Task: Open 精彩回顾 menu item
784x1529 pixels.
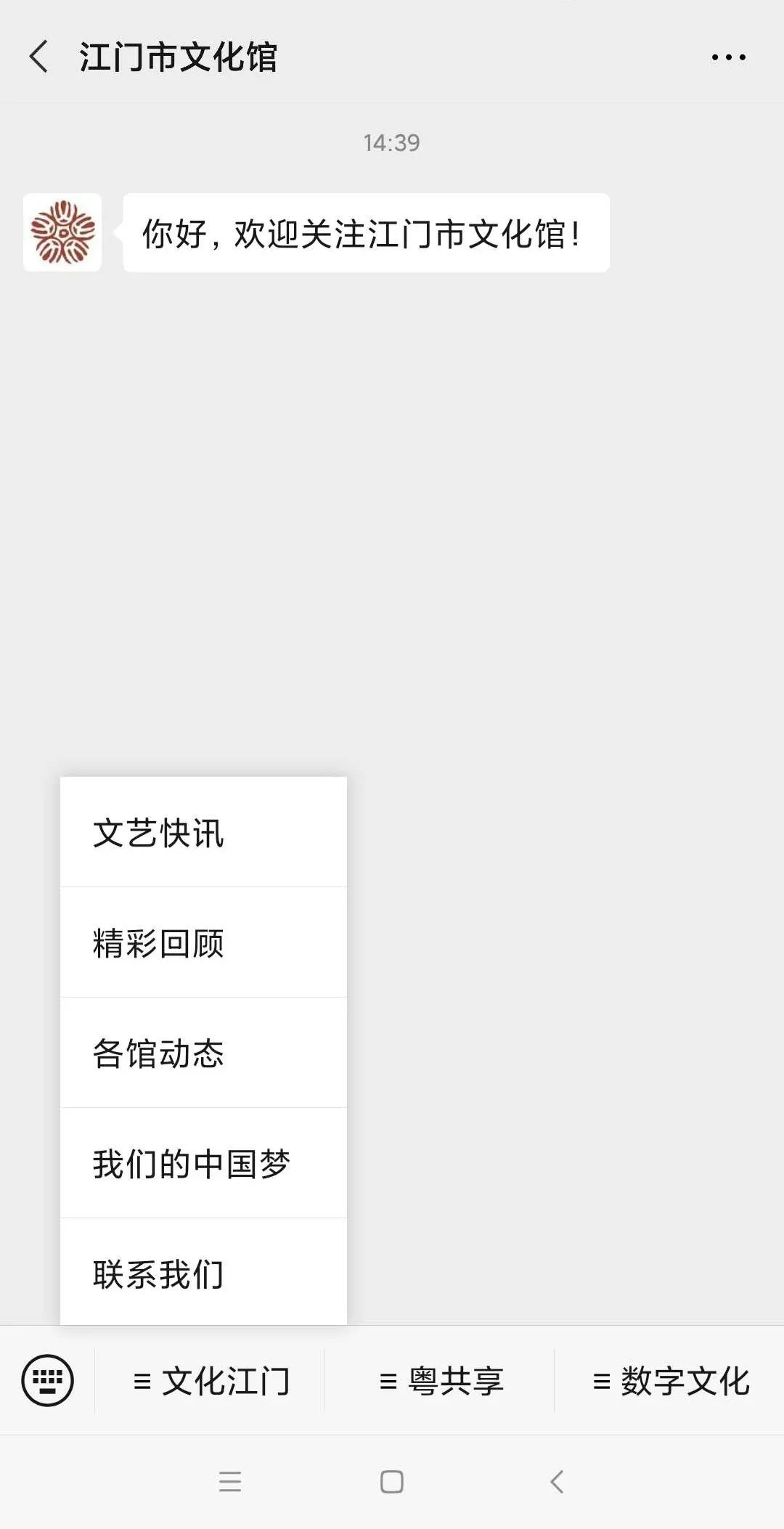Action: (203, 942)
